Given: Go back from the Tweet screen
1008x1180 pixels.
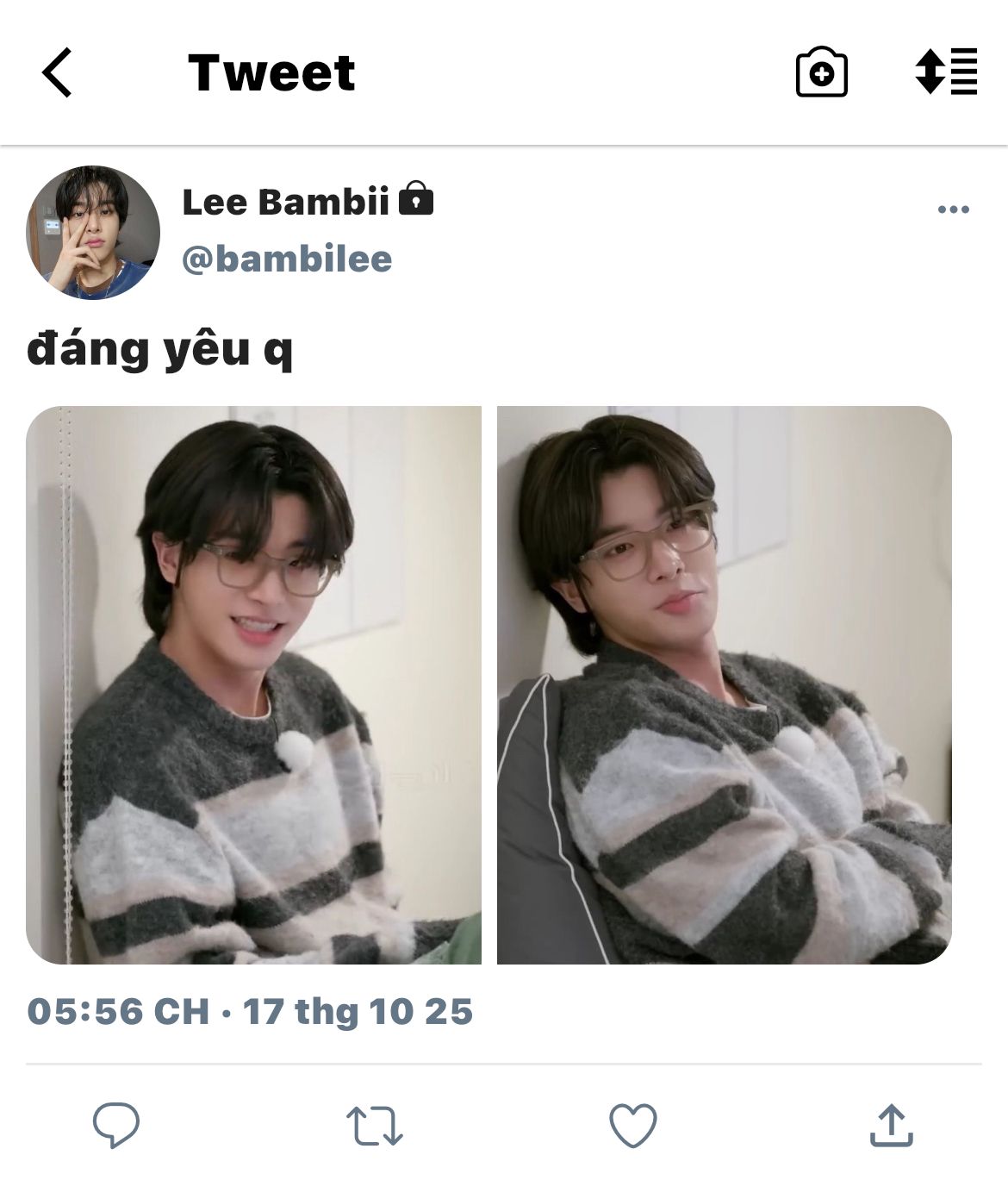Looking at the screenshot, I should pyautogui.click(x=57, y=72).
